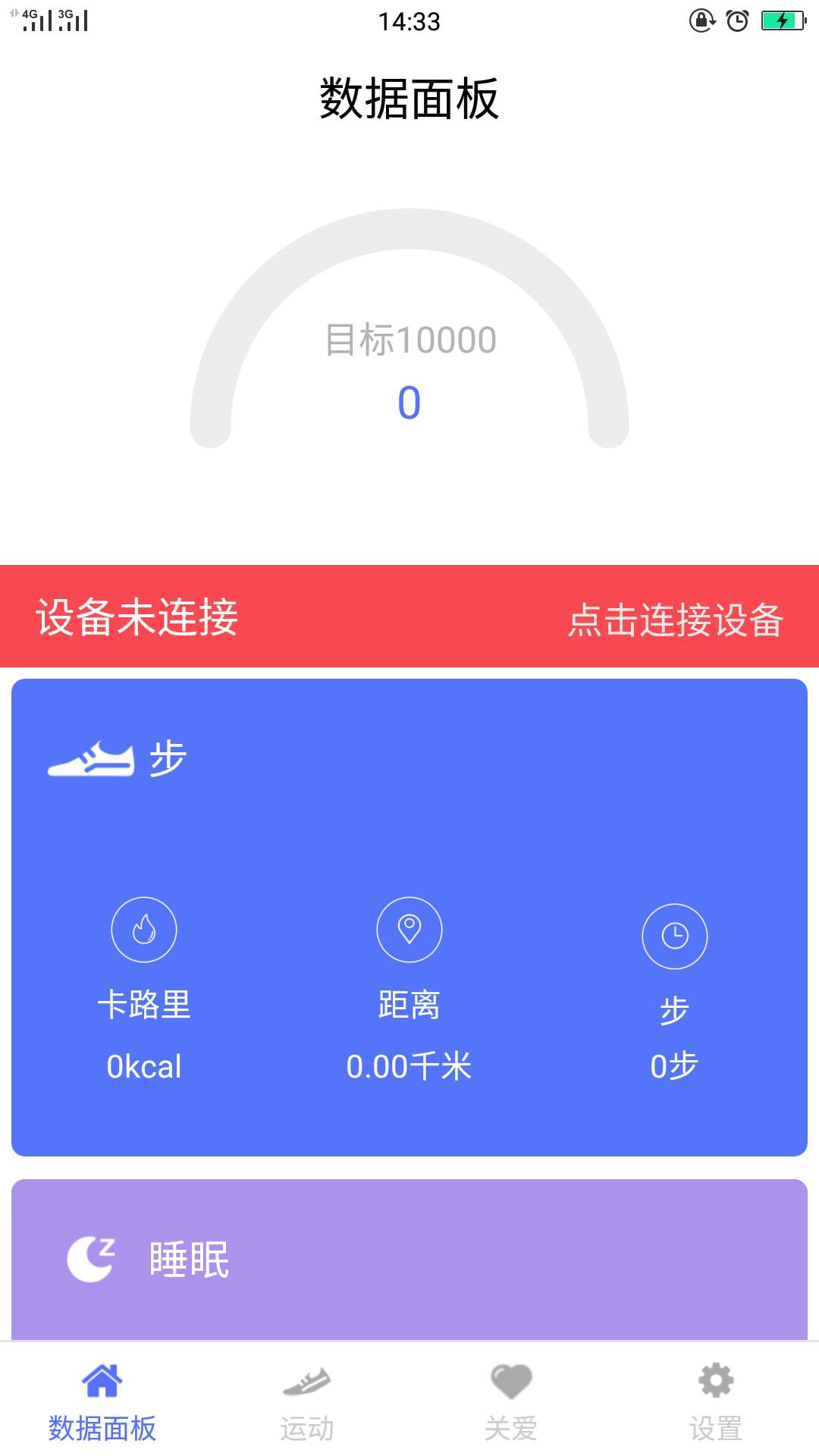
Task: Open the 设置 settings tab
Action: tap(716, 1403)
